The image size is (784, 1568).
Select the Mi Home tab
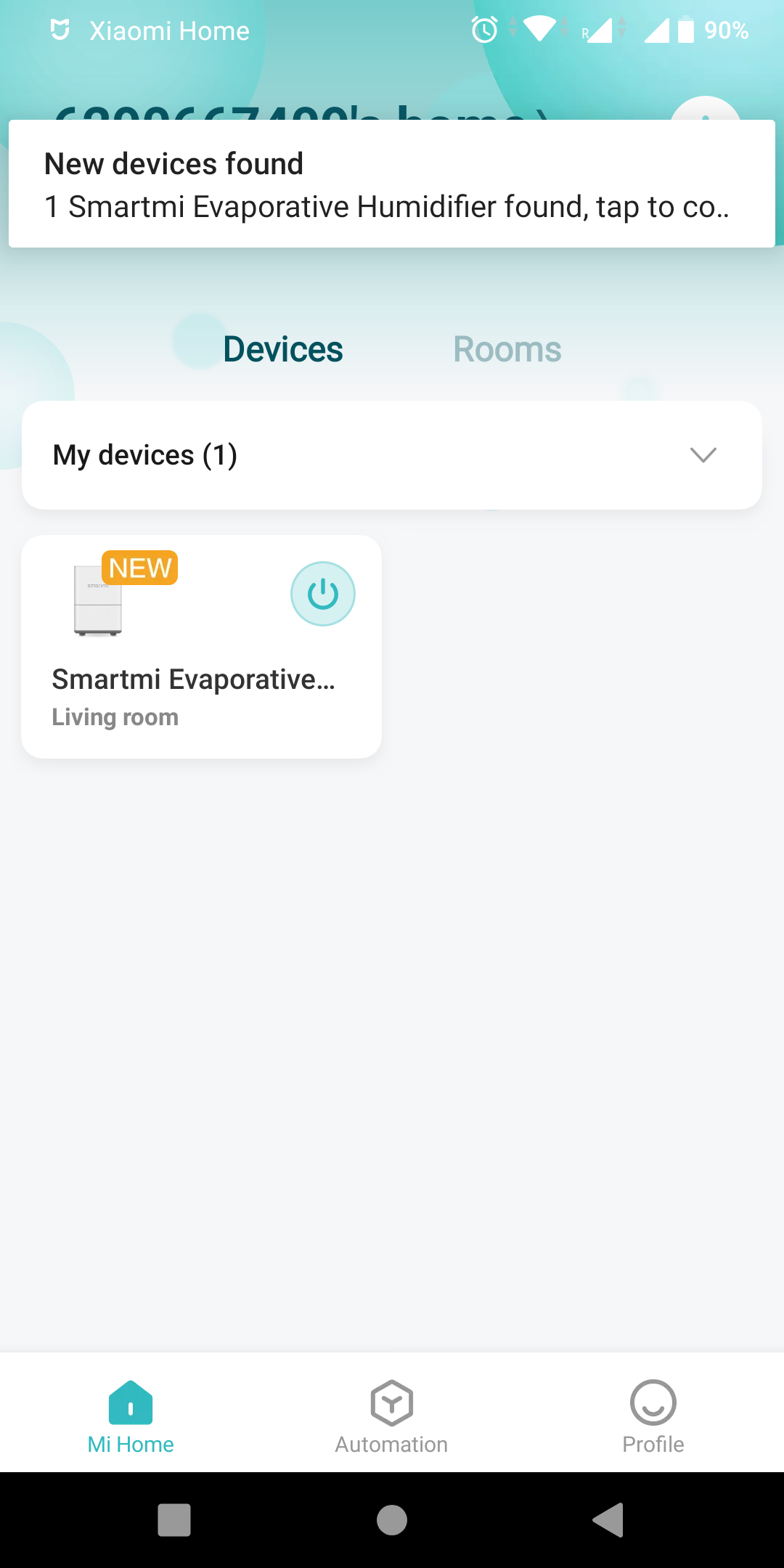[x=131, y=1416]
